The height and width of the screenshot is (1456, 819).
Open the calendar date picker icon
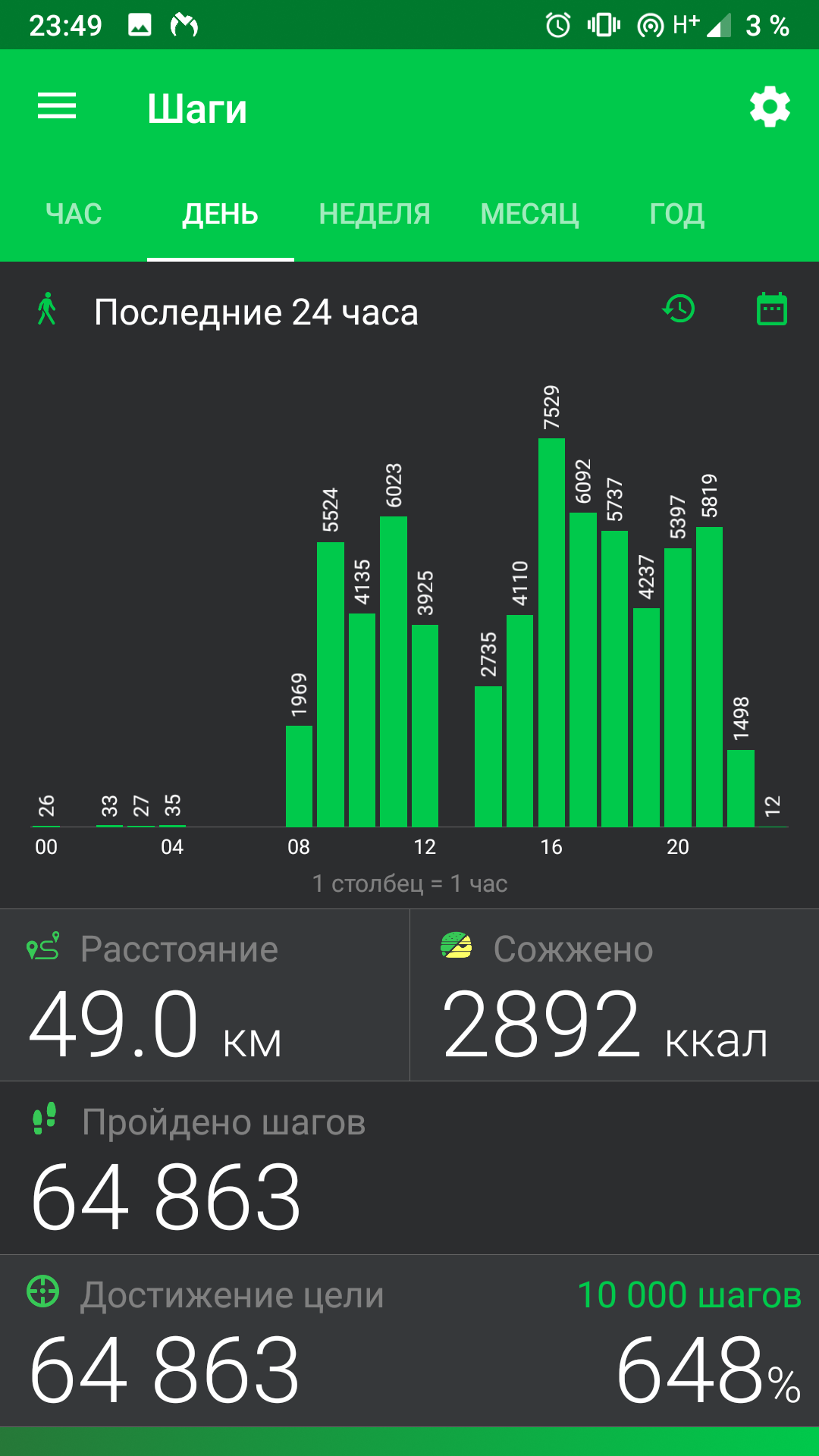(x=772, y=309)
